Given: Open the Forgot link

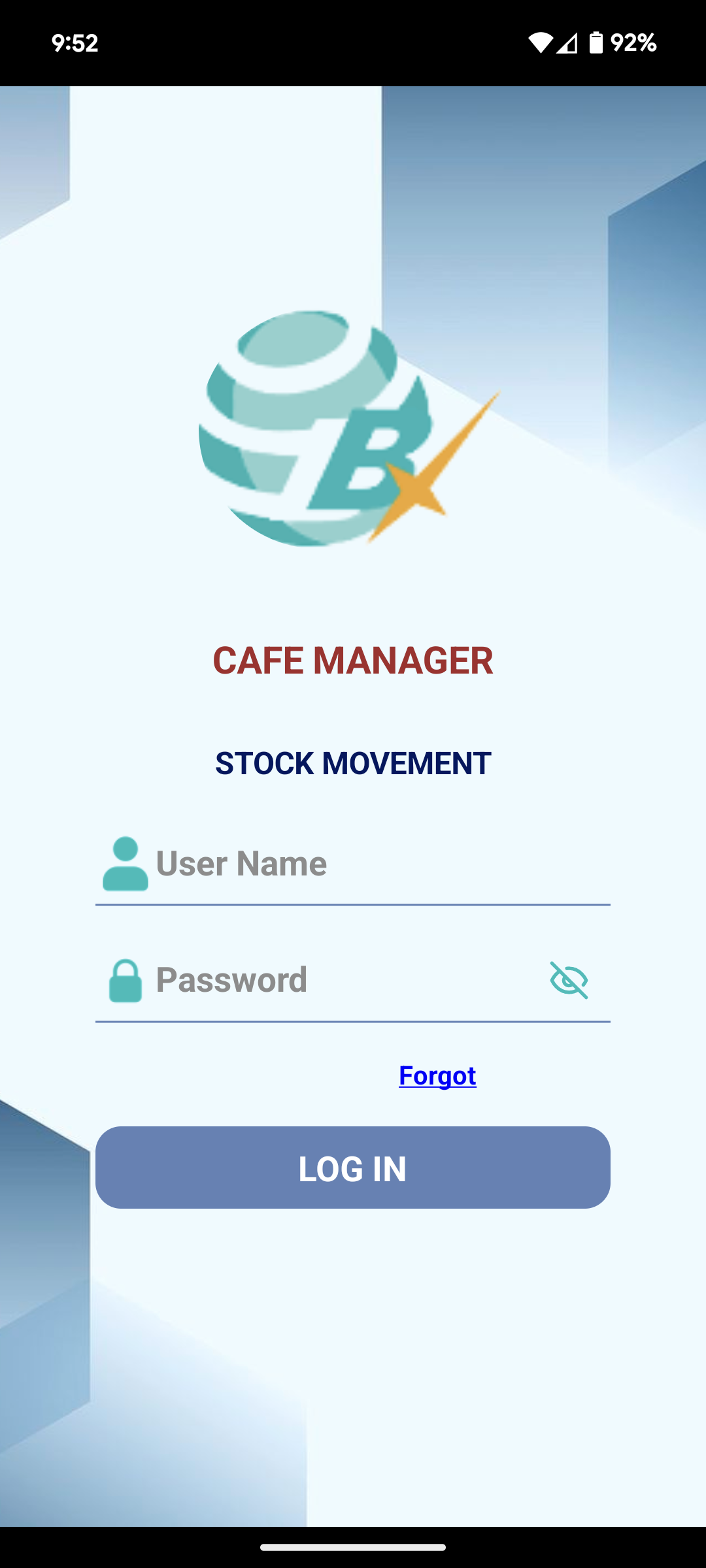Looking at the screenshot, I should 437,1075.
